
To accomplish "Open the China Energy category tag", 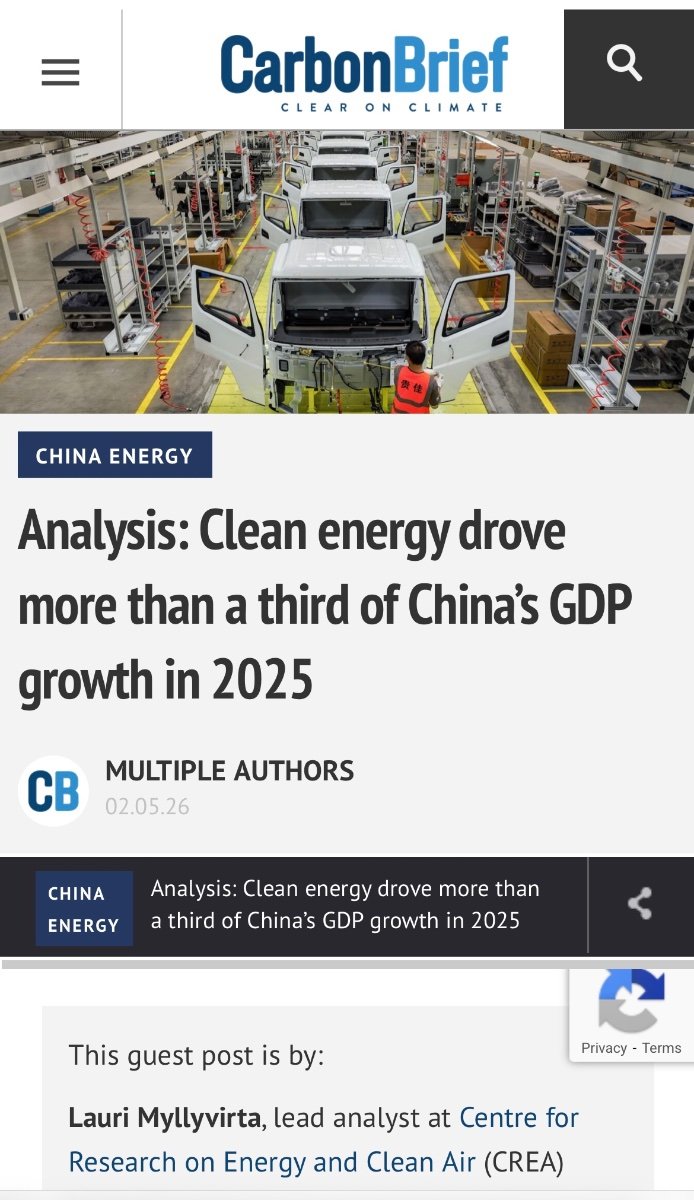I will [x=115, y=456].
